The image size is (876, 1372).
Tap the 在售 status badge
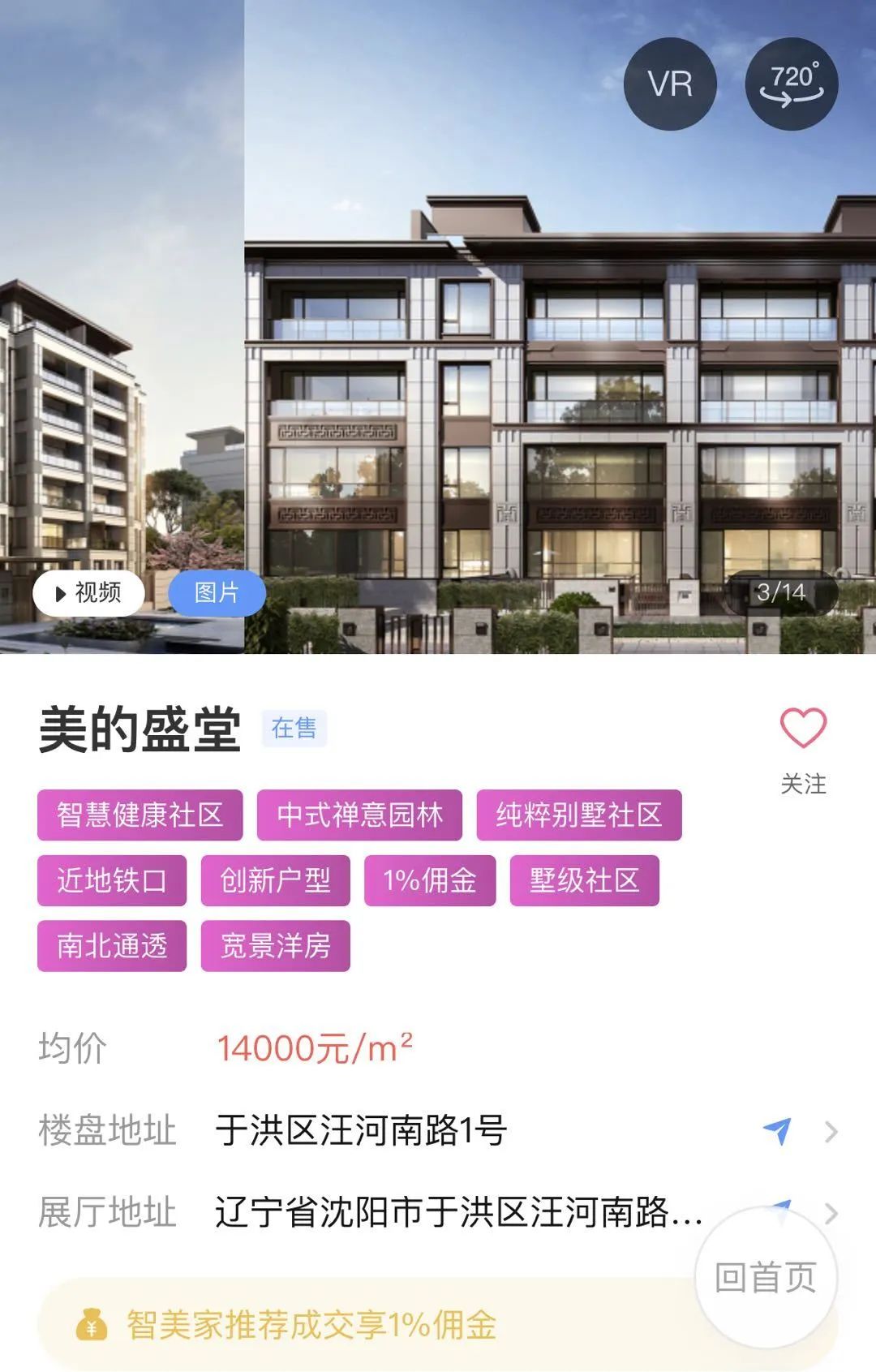[x=295, y=730]
